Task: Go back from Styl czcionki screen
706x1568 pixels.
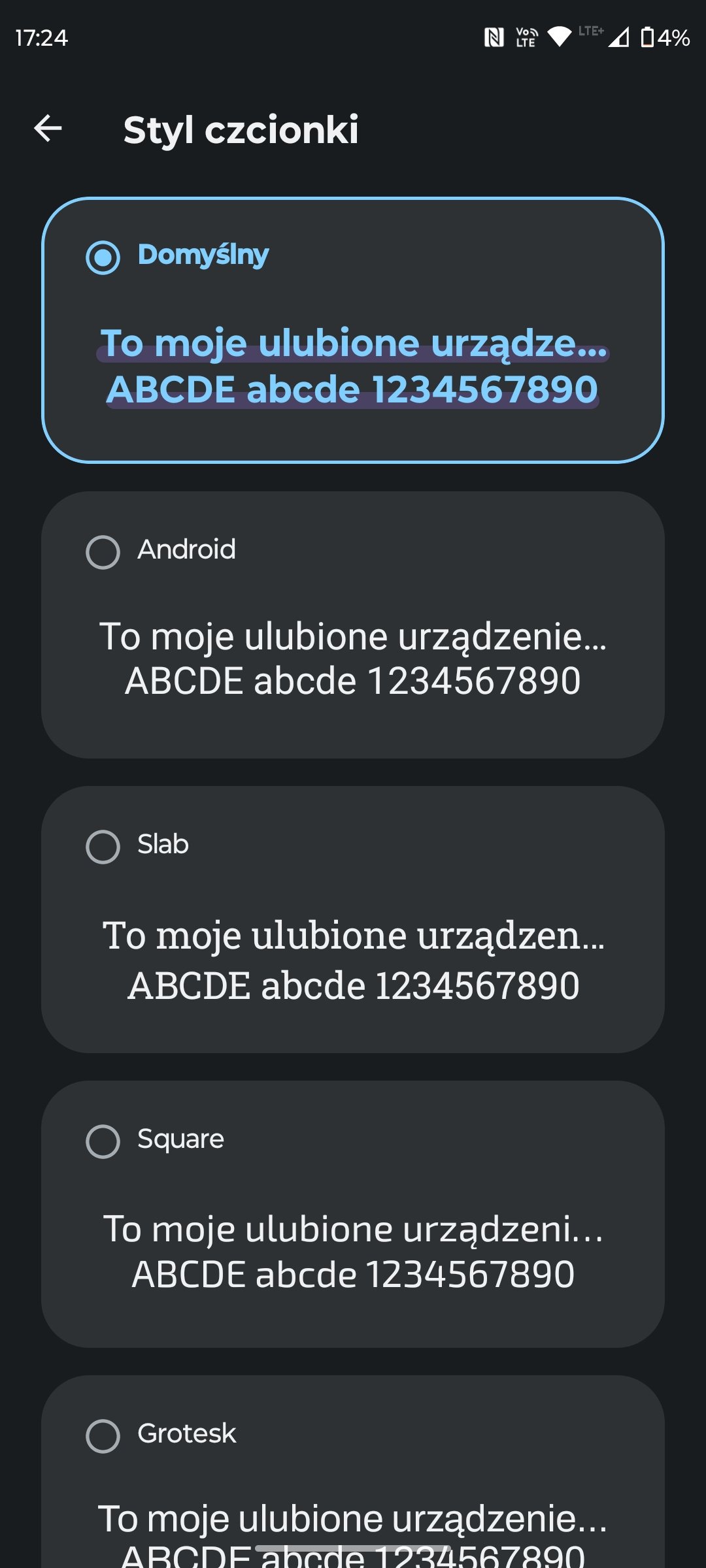Action: click(48, 128)
